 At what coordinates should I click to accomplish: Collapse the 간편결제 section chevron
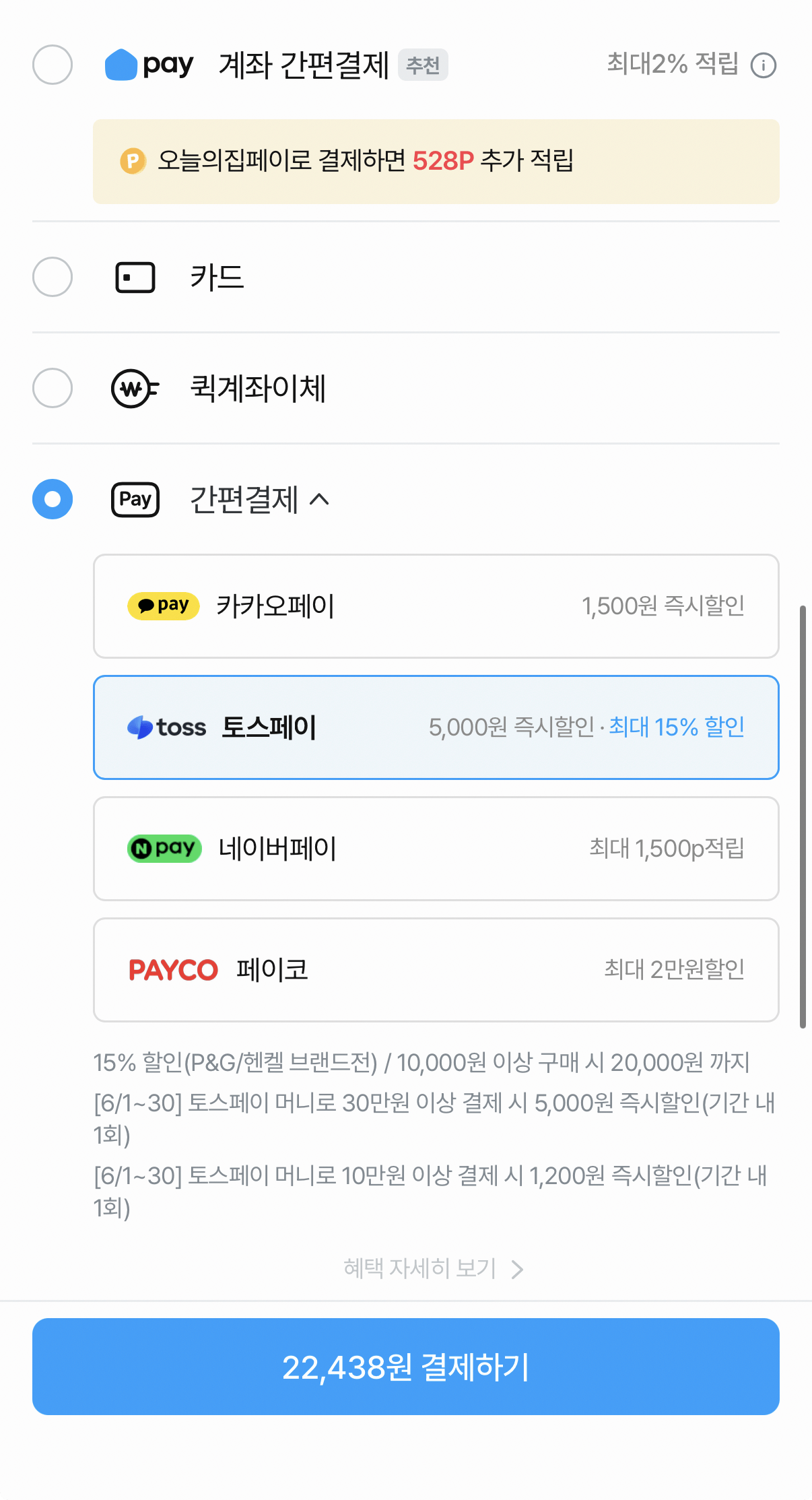point(319,499)
